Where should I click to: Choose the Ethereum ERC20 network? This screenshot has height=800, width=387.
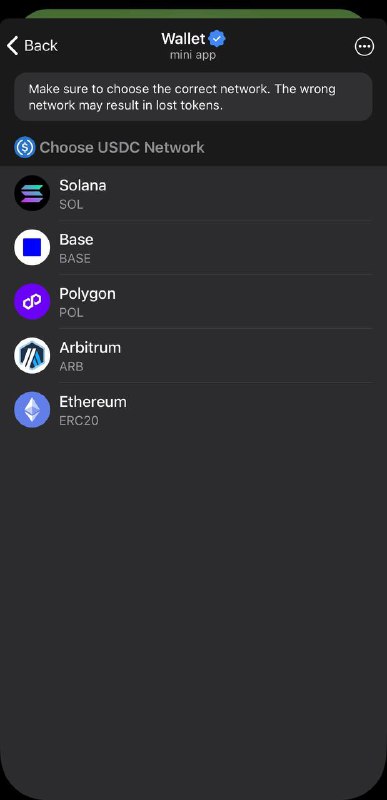pos(193,410)
